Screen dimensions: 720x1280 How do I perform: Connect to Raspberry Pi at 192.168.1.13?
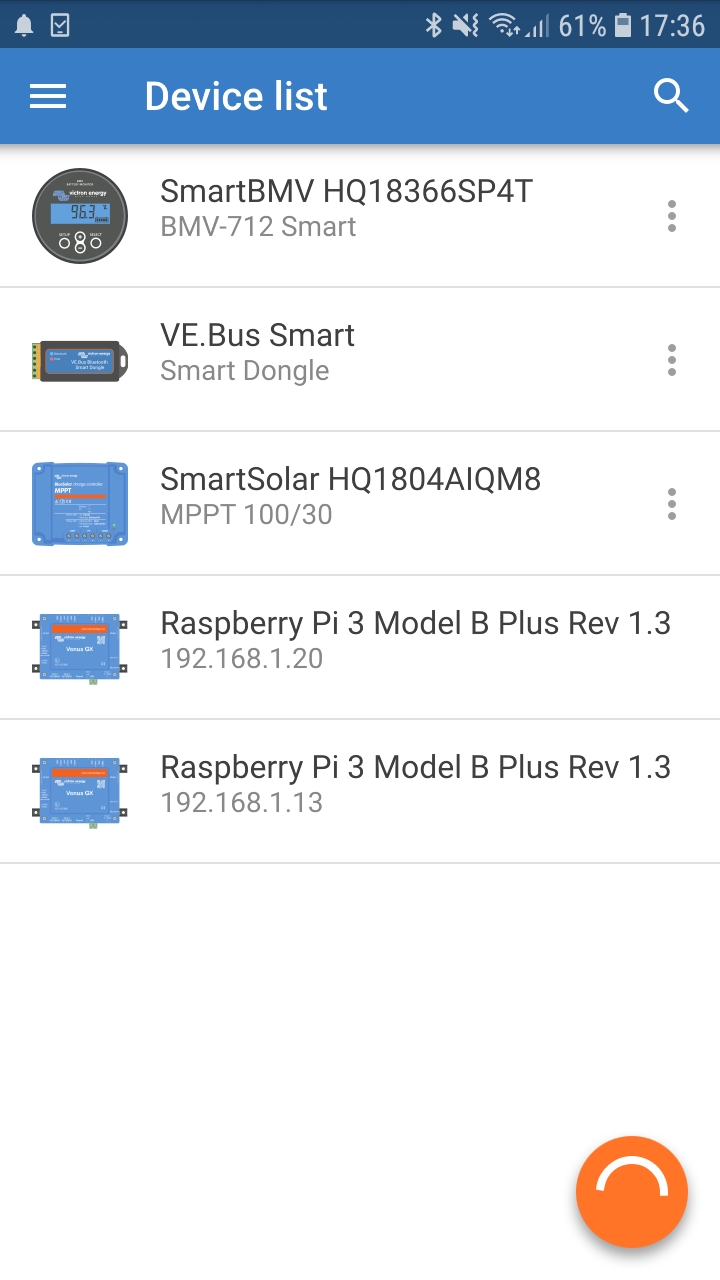[x=414, y=784]
